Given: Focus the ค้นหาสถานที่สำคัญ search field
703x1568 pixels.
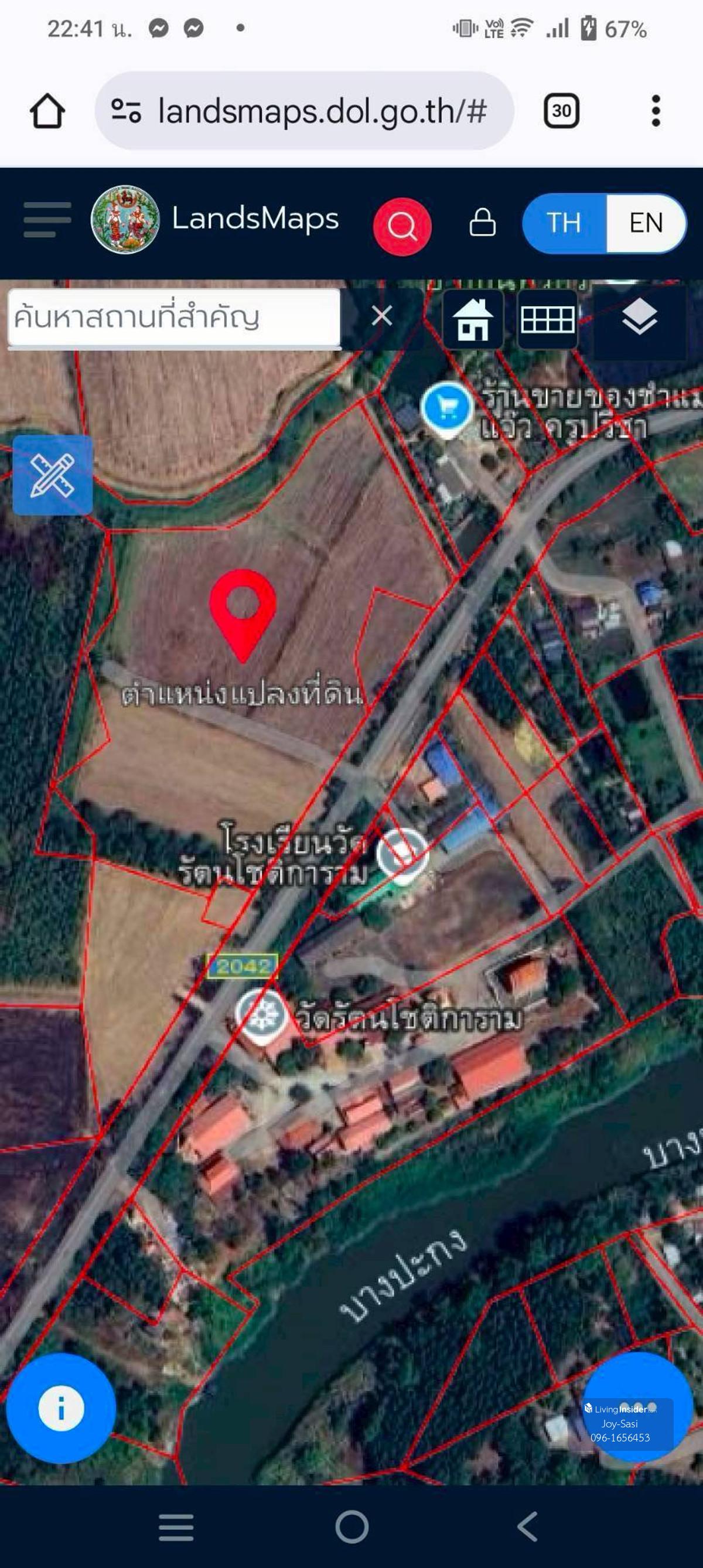Looking at the screenshot, I should click(x=173, y=317).
